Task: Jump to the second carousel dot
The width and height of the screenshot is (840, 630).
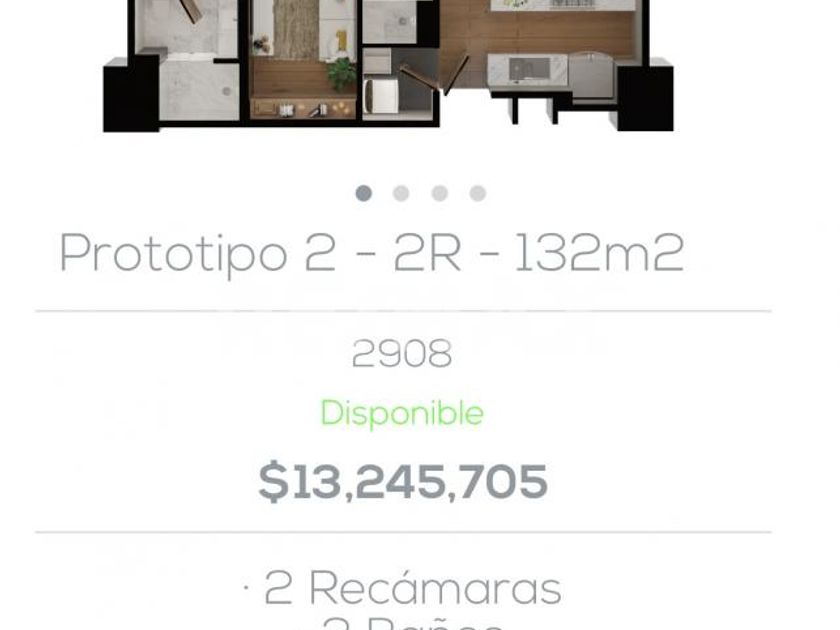Action: (x=401, y=193)
